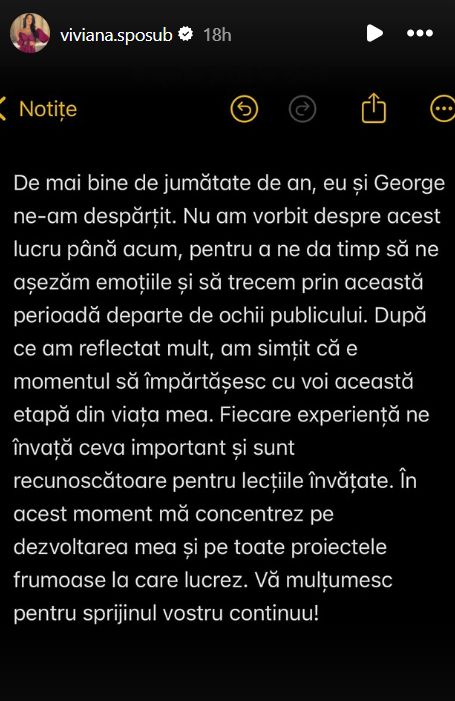Open the story's three-dot options menu
Image resolution: width=455 pixels, height=701 pixels.
(x=420, y=33)
